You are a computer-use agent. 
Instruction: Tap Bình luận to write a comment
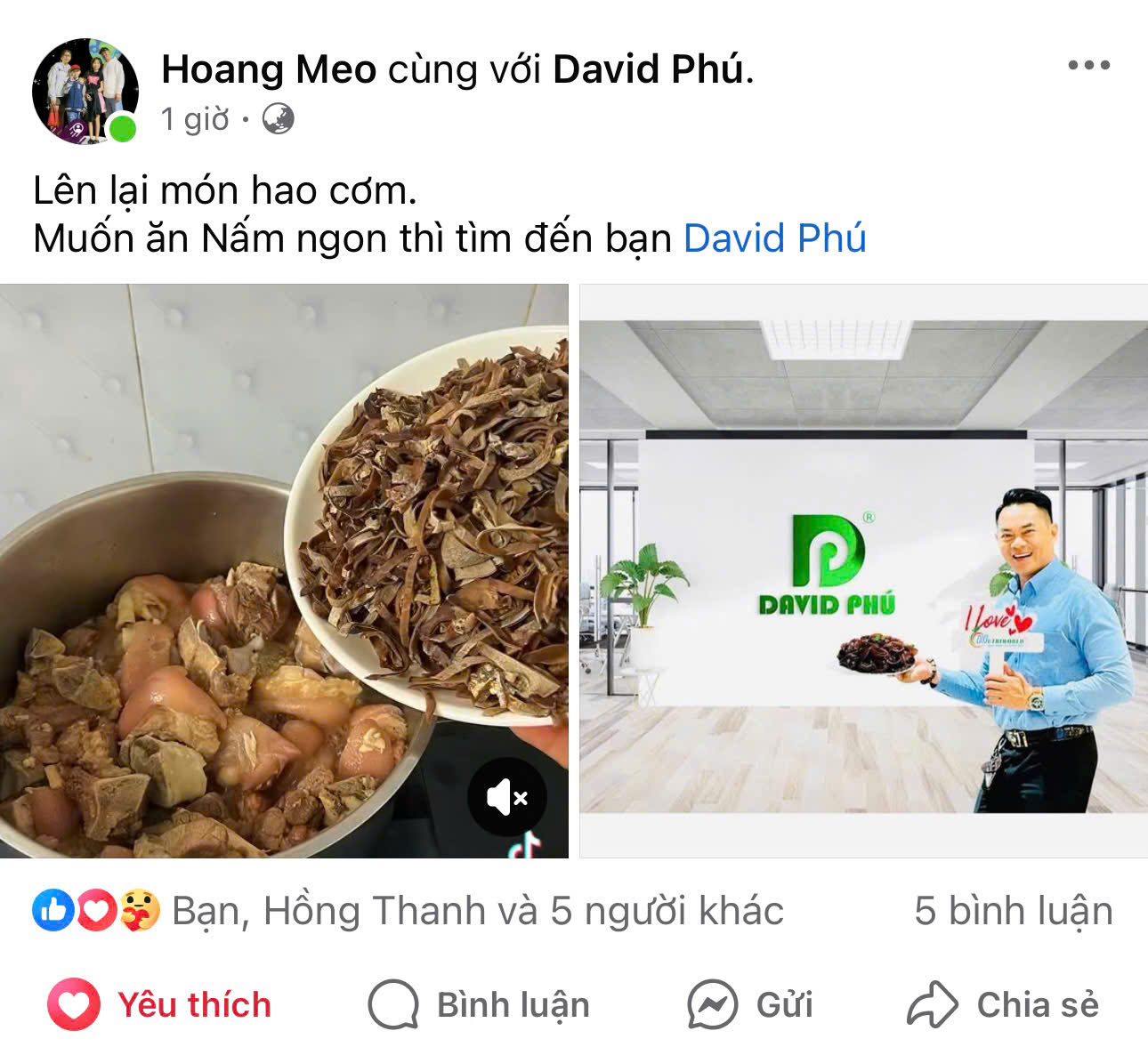coord(479,1004)
